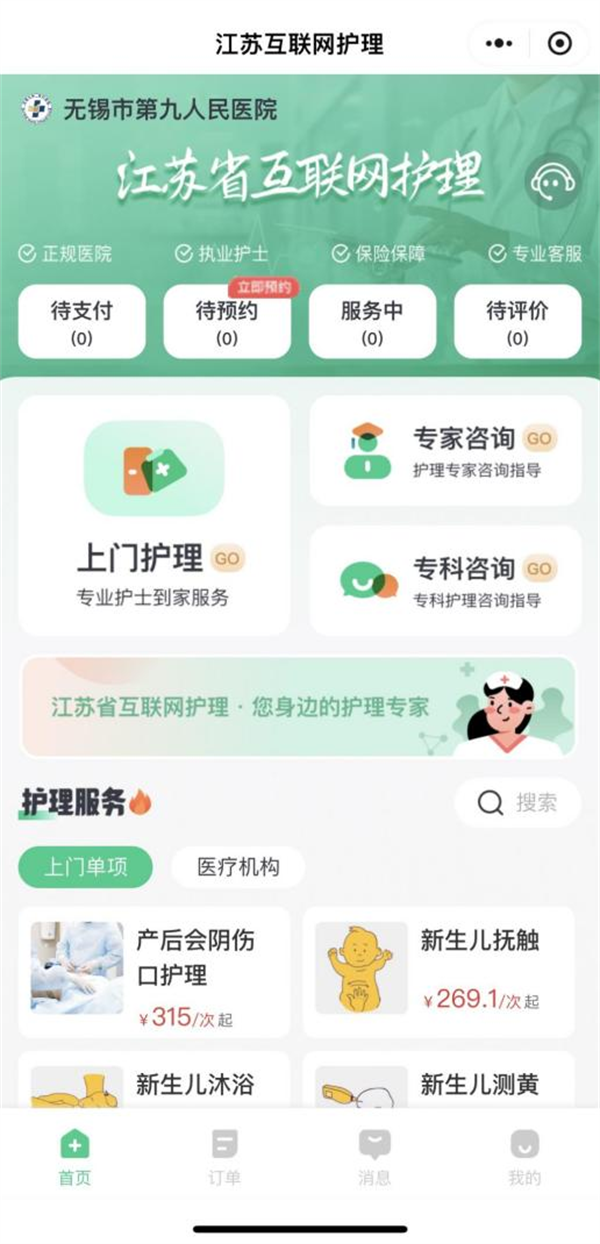Tap the 搜索 search box

coord(517,802)
